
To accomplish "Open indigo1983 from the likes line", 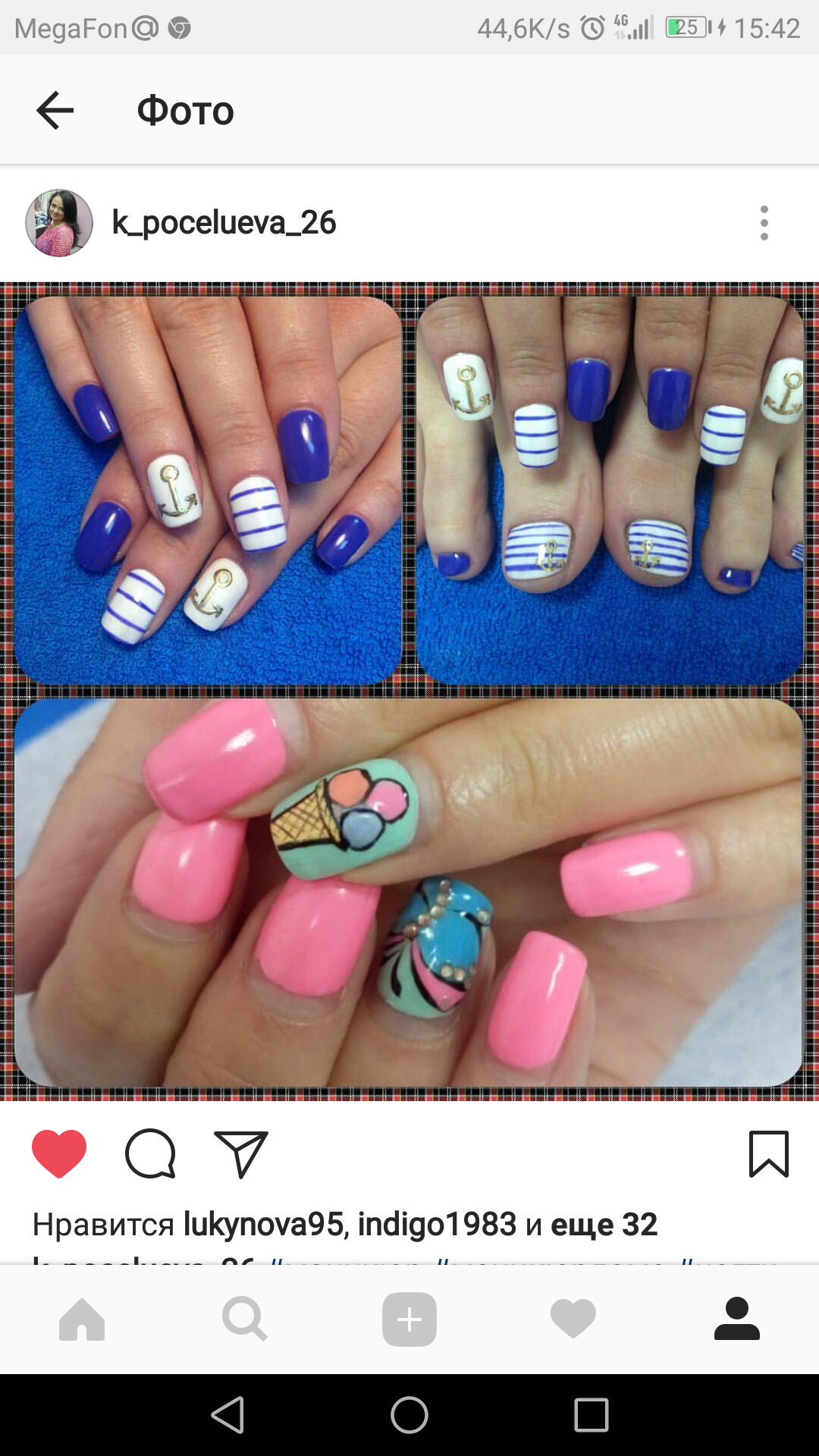I will (437, 1224).
